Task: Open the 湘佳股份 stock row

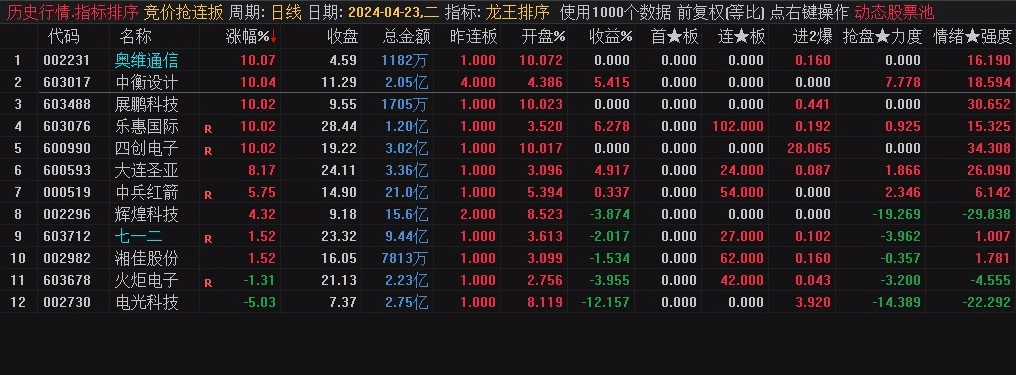Action: coord(508,258)
